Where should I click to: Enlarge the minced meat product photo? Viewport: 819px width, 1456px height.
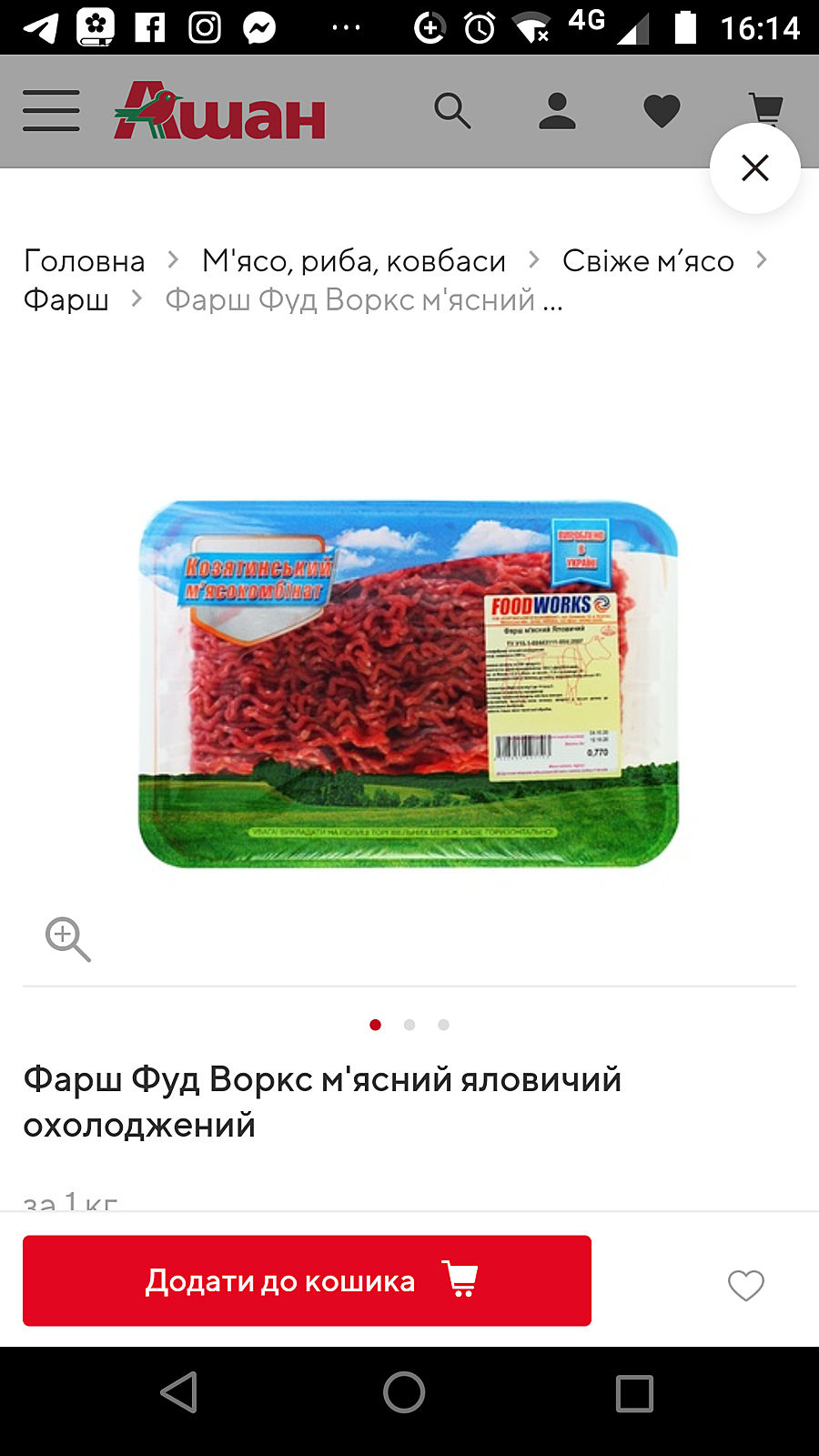click(409, 684)
